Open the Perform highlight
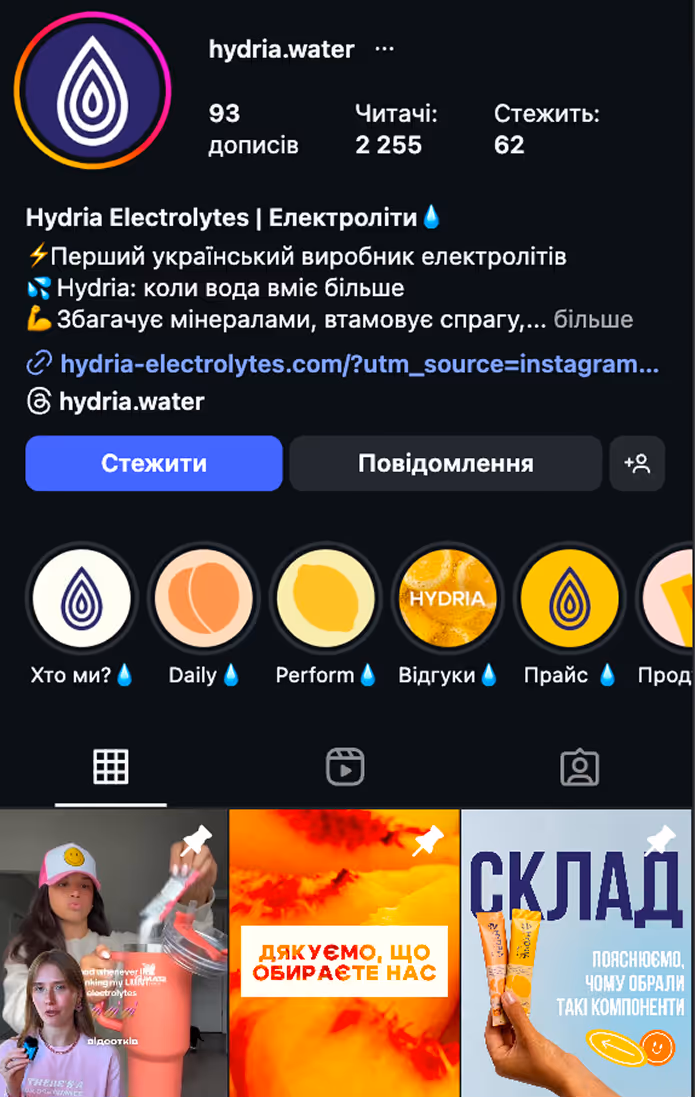Screen dimensions: 695x1098 [326, 599]
